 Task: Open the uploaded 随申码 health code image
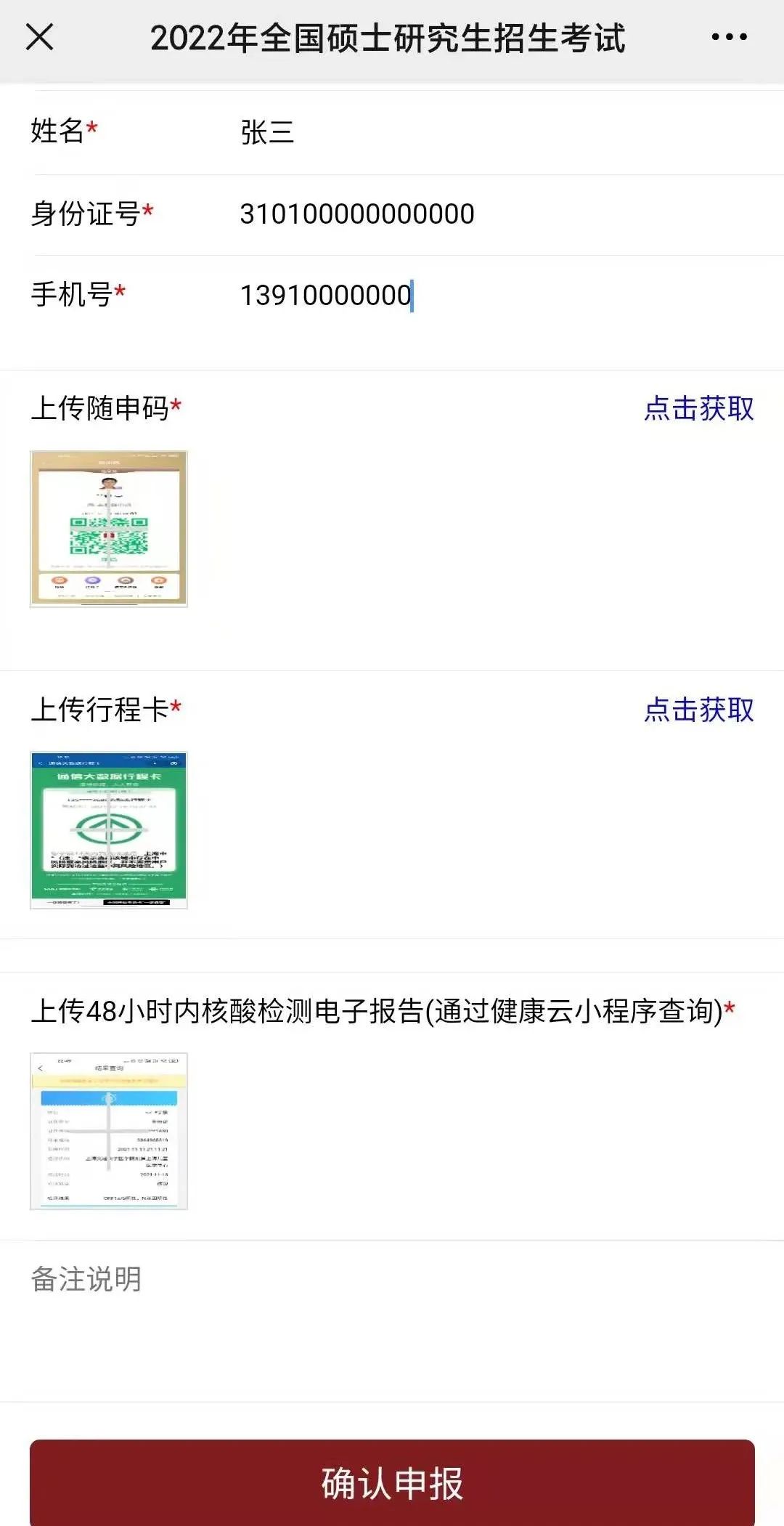point(109,529)
